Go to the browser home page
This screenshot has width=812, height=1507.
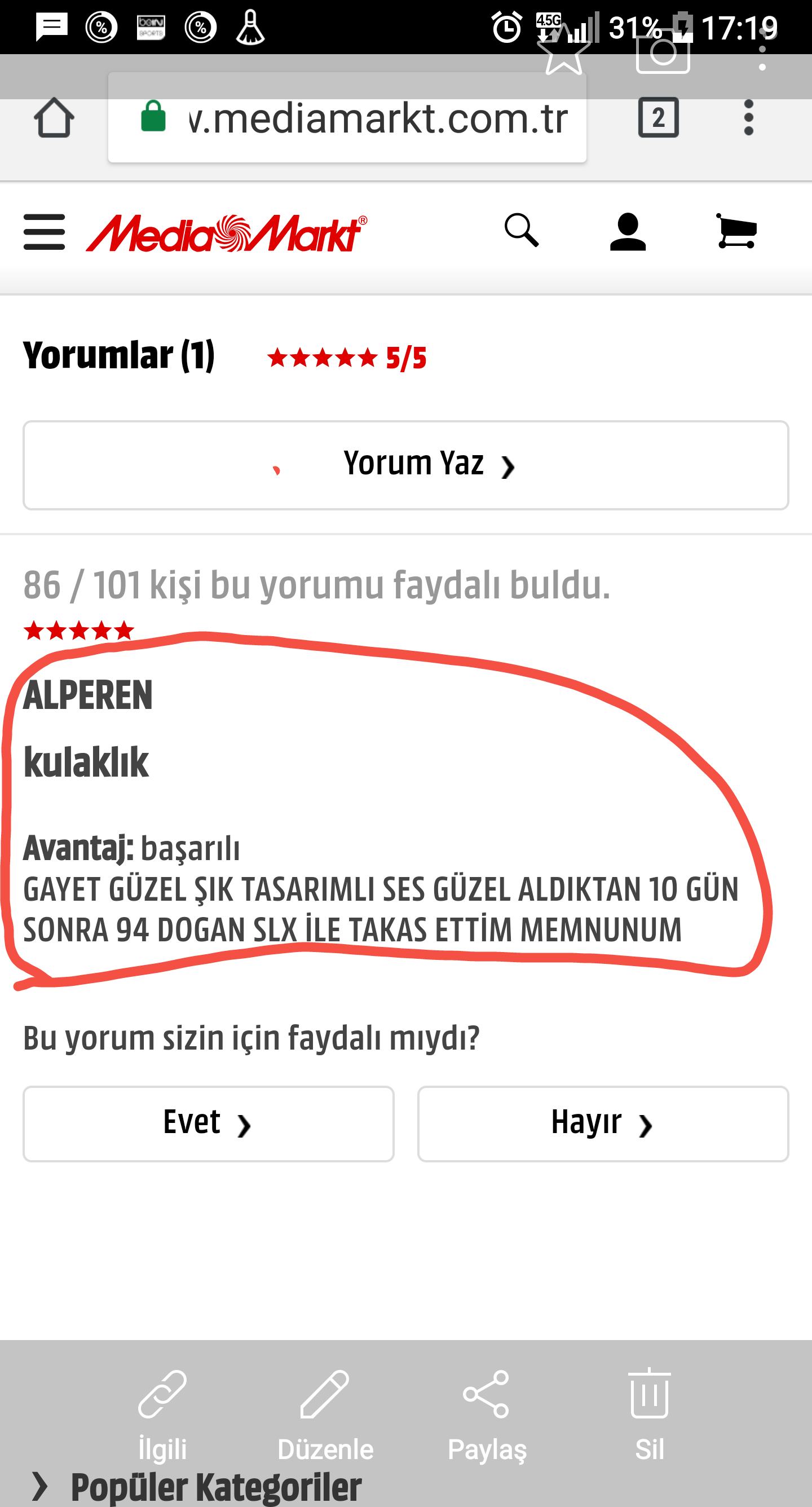pos(54,117)
